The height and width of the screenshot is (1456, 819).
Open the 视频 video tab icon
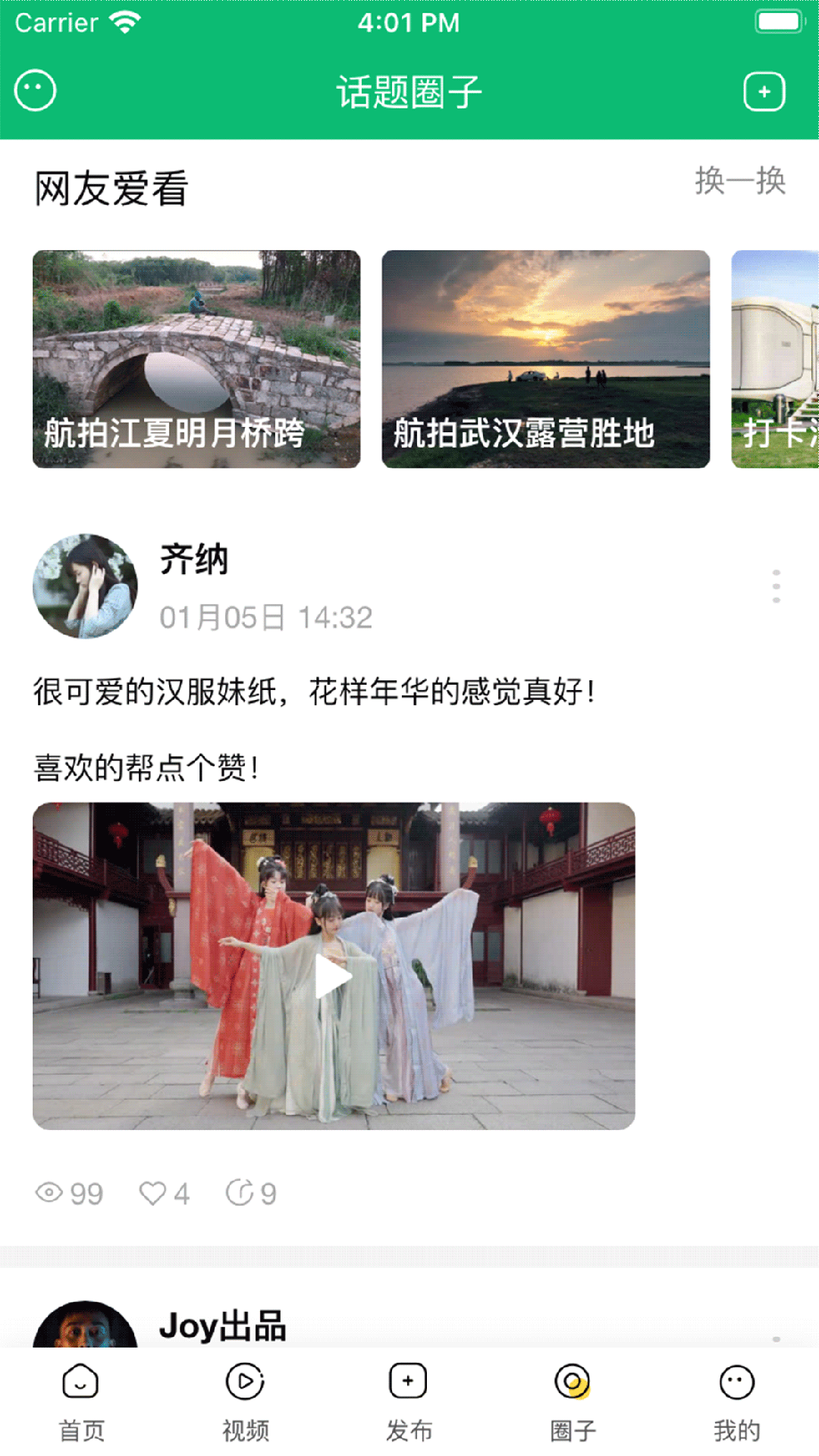pyautogui.click(x=243, y=1382)
